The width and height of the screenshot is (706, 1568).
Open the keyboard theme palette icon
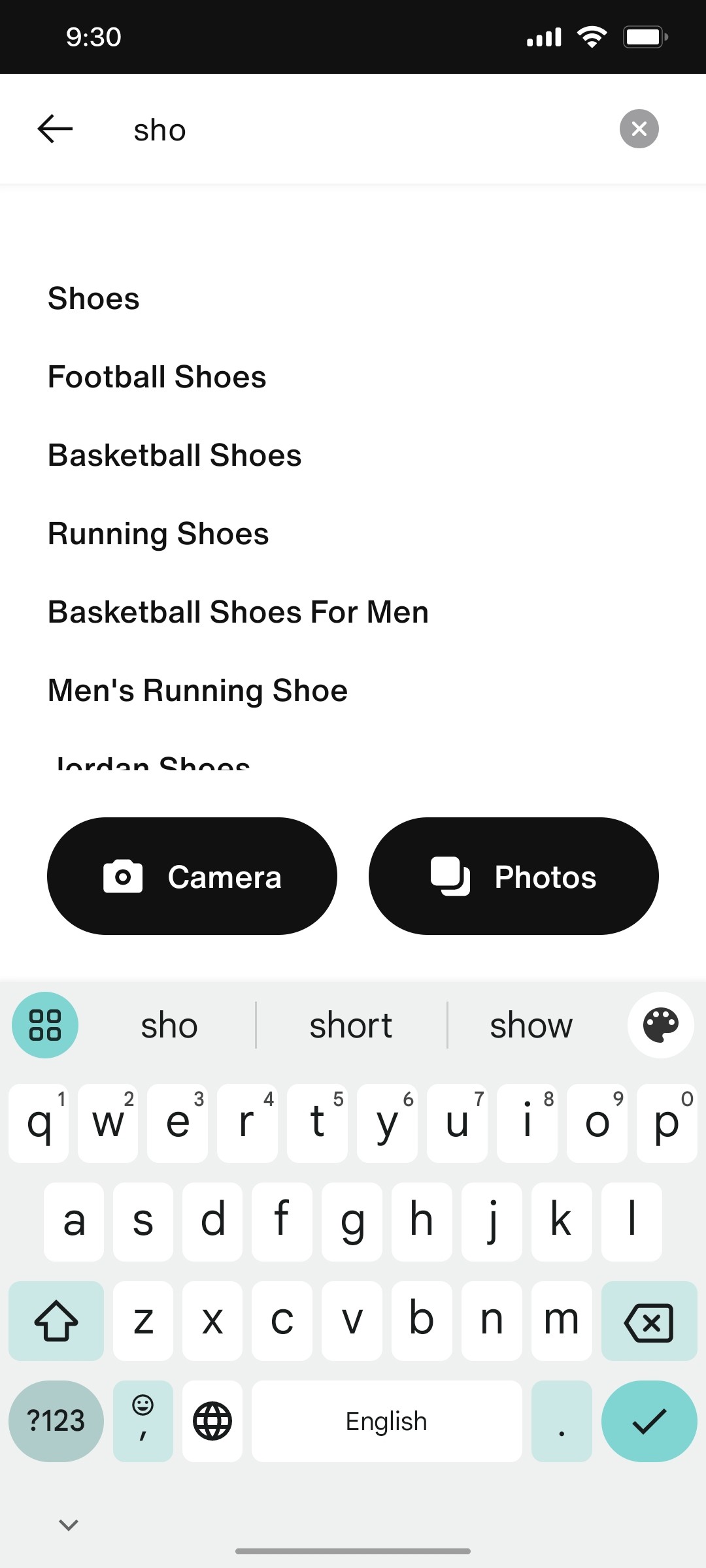coord(661,1024)
